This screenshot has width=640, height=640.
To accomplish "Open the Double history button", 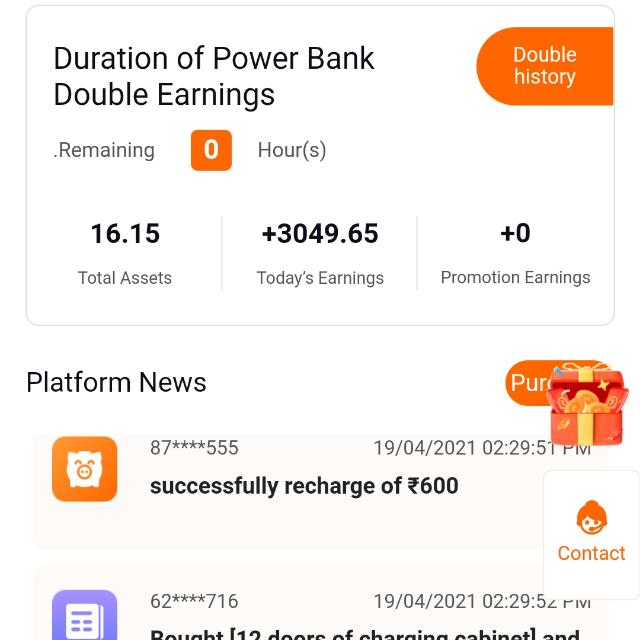I will (x=545, y=66).
